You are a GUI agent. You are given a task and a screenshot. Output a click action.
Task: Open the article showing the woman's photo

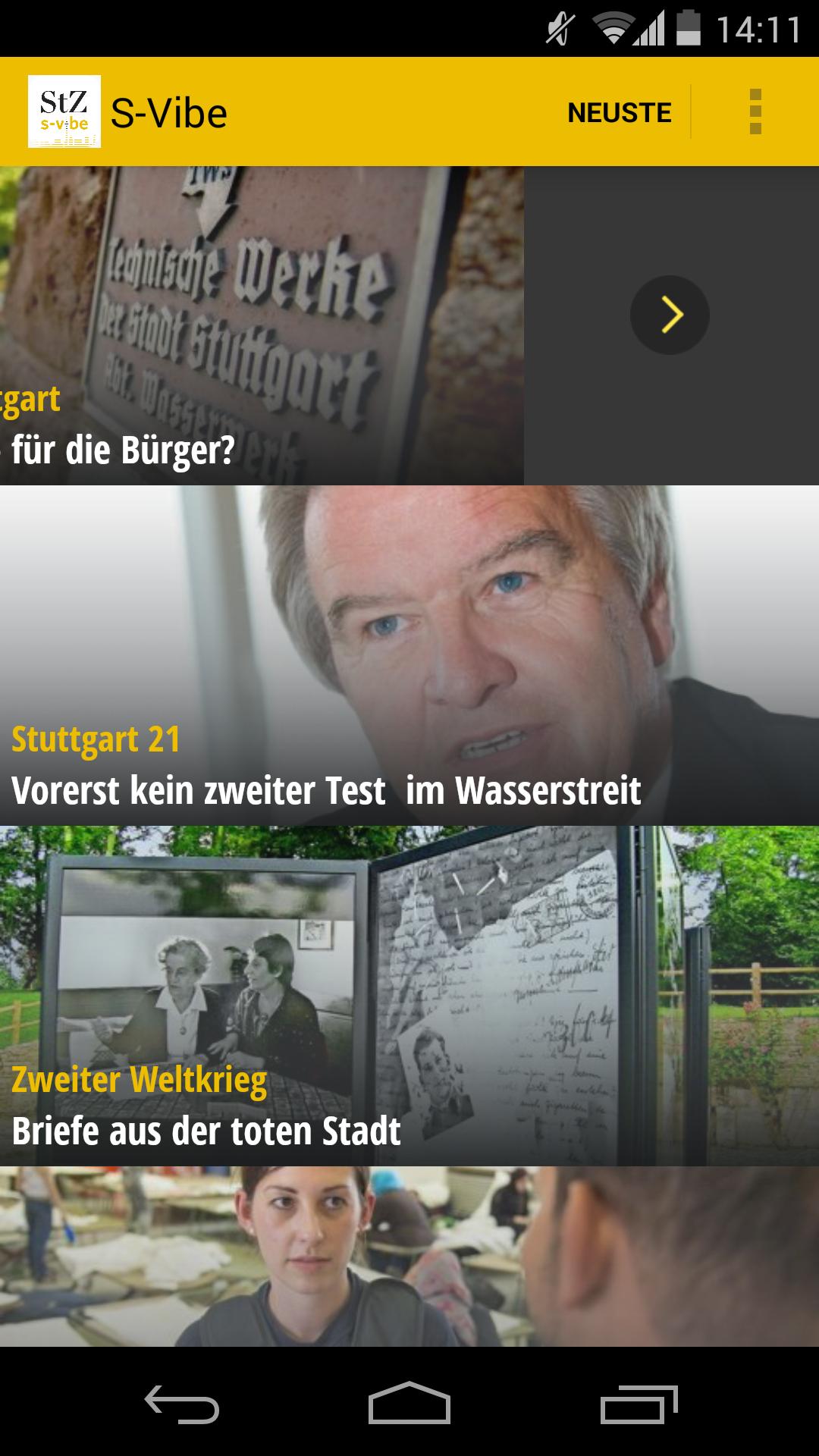[x=409, y=1257]
